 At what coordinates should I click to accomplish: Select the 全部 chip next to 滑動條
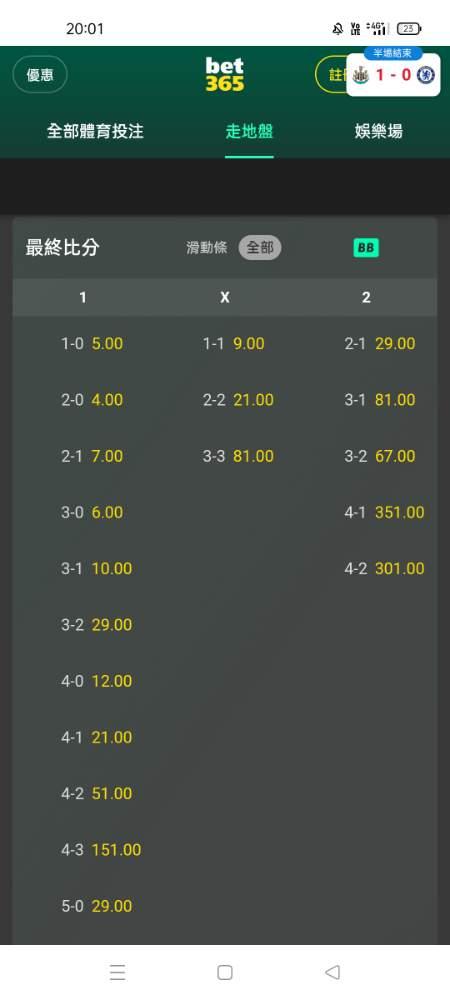tap(259, 247)
